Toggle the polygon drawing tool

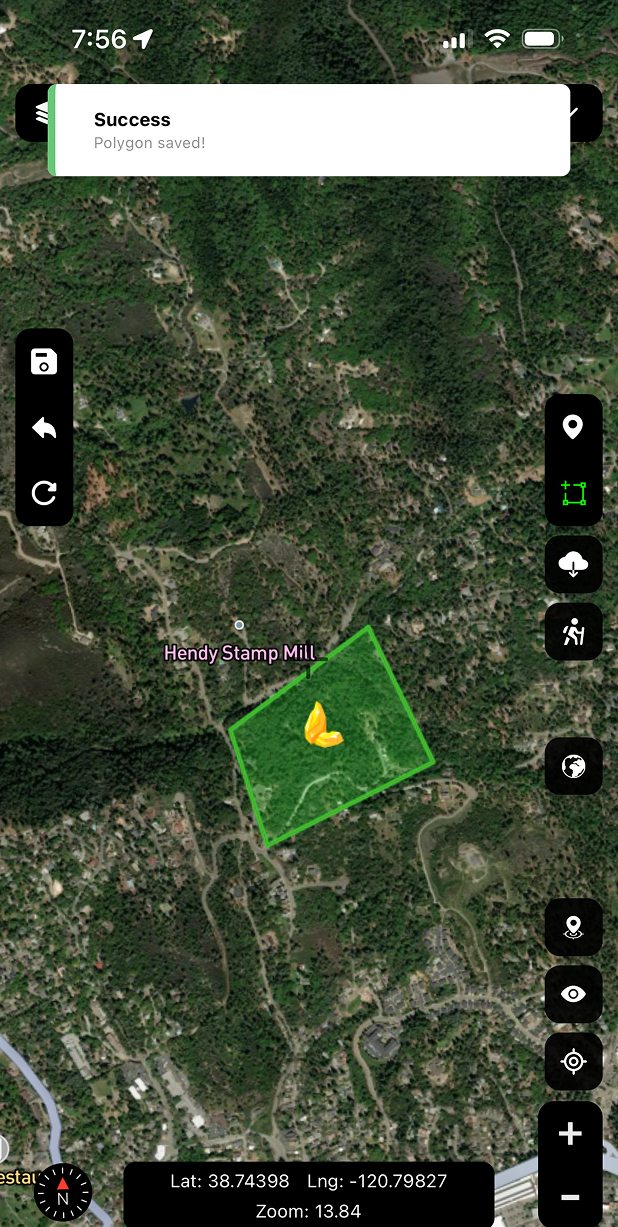[573, 493]
